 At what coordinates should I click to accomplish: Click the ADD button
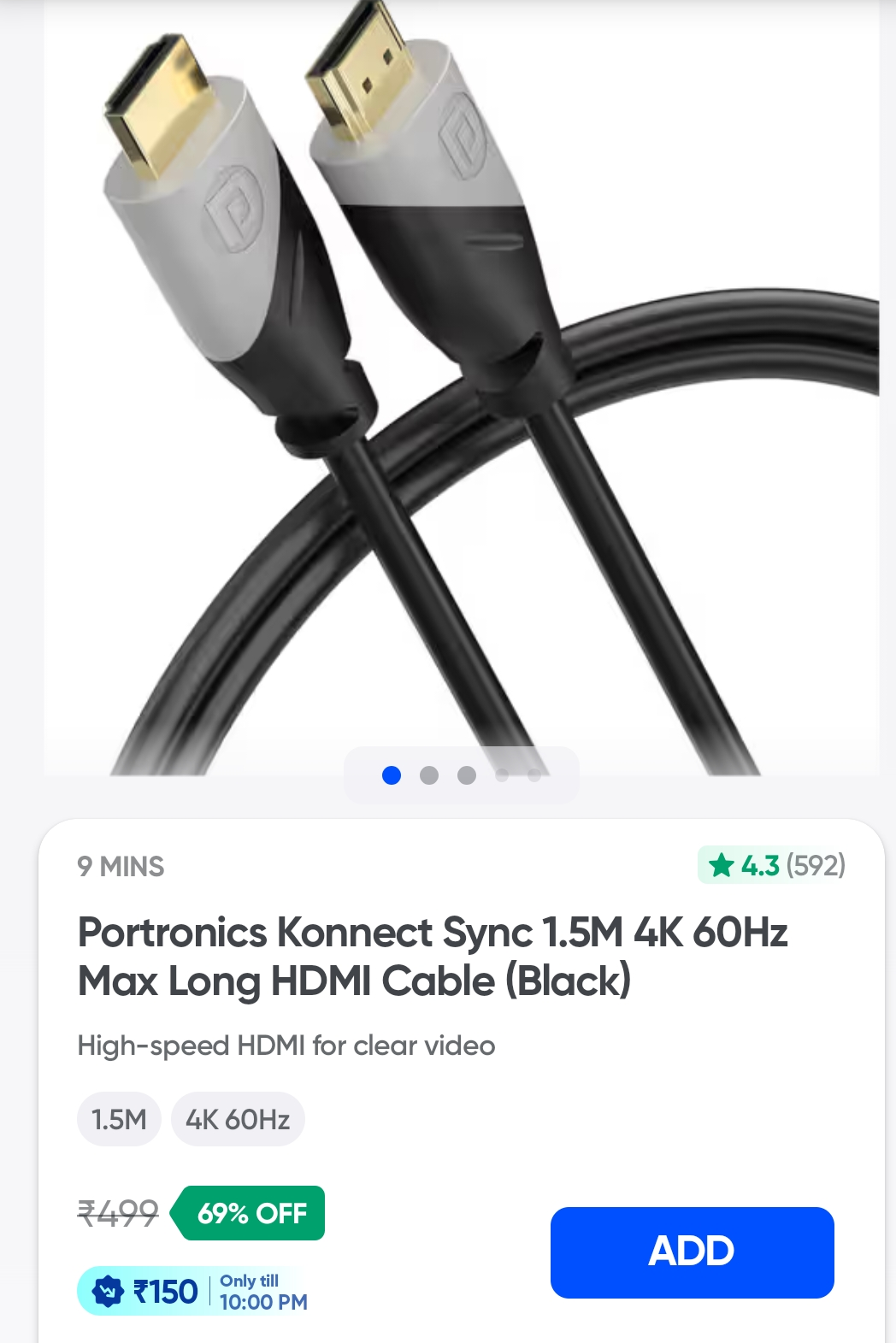point(693,1252)
